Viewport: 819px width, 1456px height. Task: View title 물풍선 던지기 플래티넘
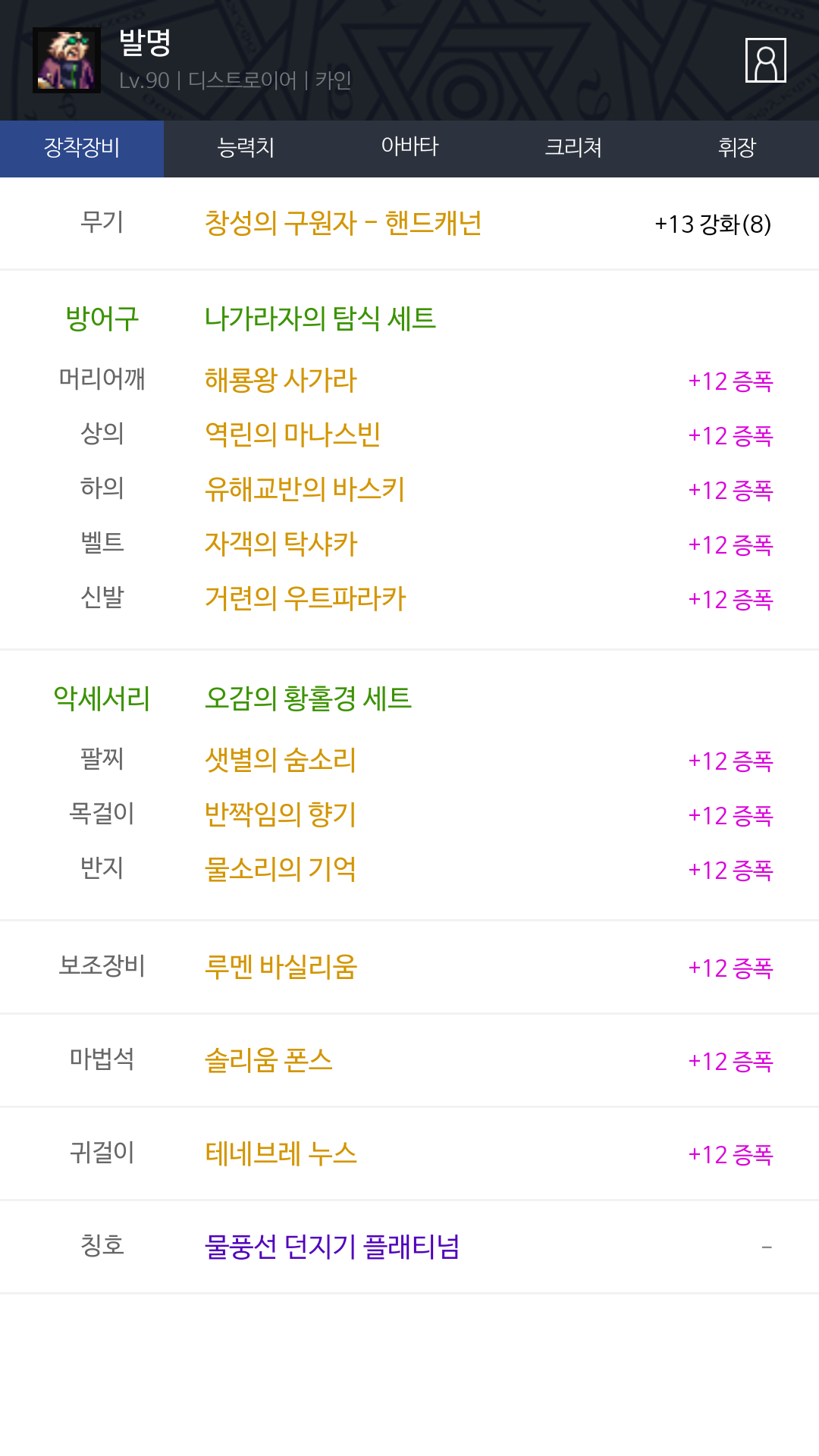tap(332, 1247)
